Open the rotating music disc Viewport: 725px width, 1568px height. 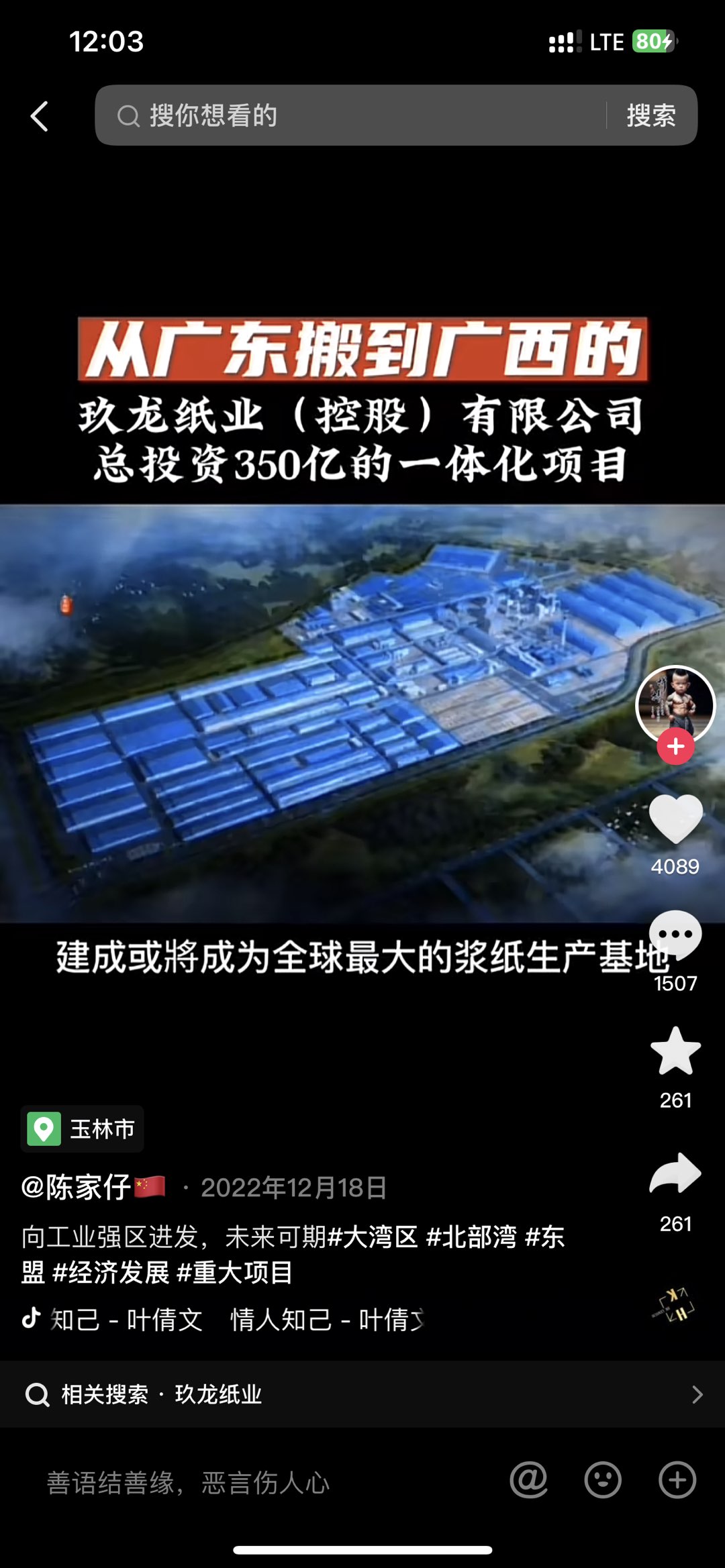(673, 1305)
